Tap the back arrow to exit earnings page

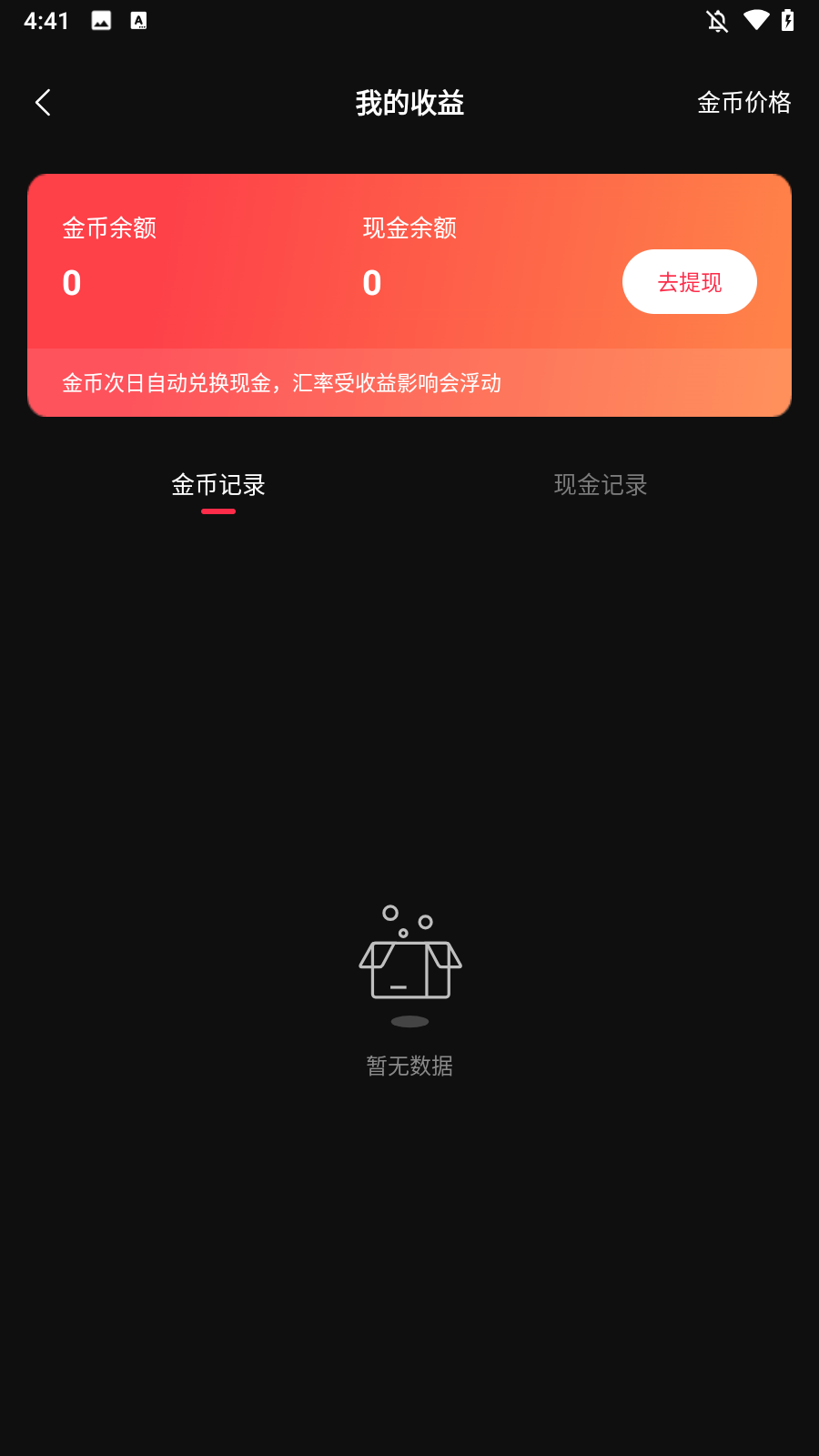(43, 102)
